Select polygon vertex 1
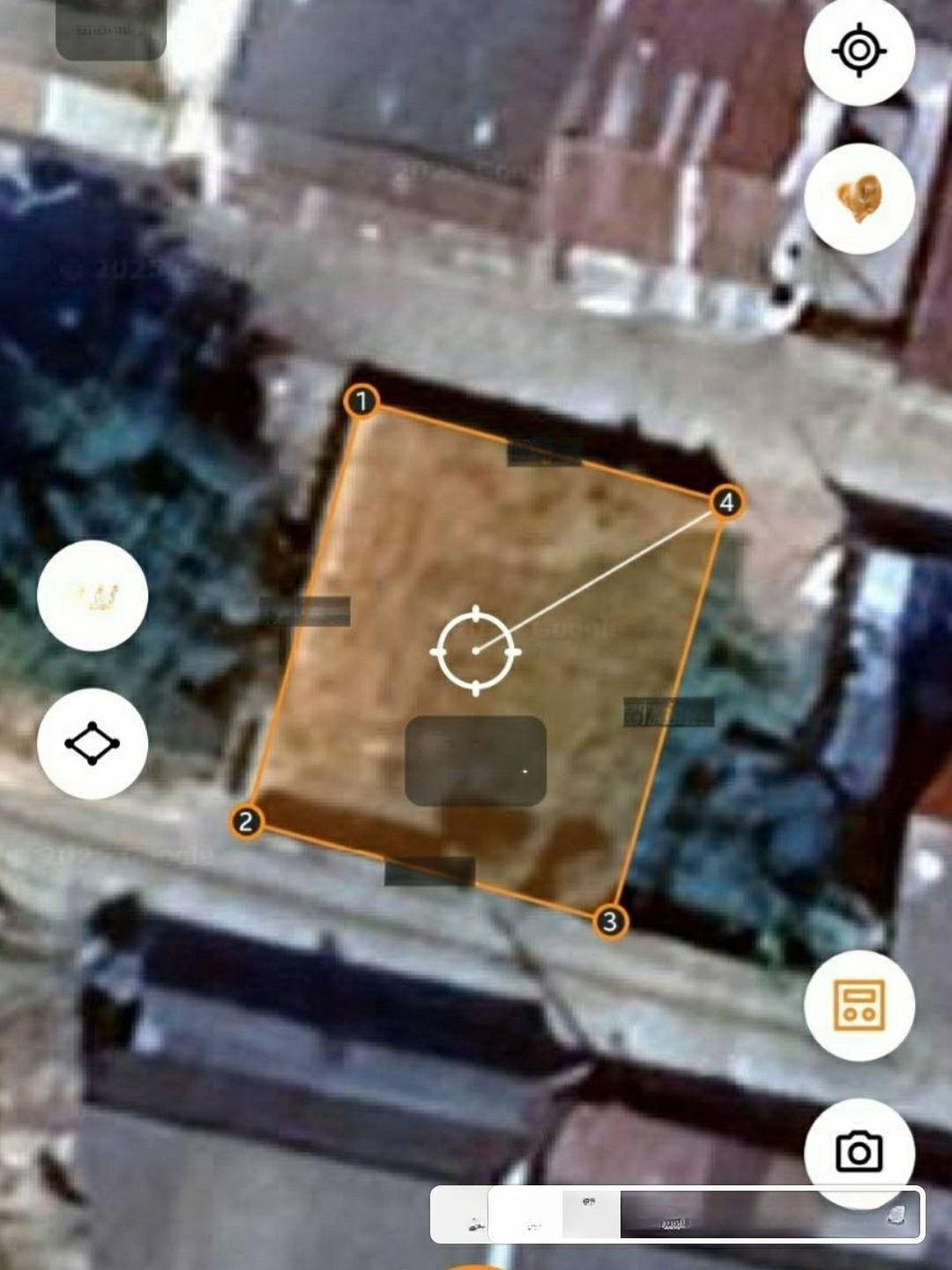 [x=361, y=402]
